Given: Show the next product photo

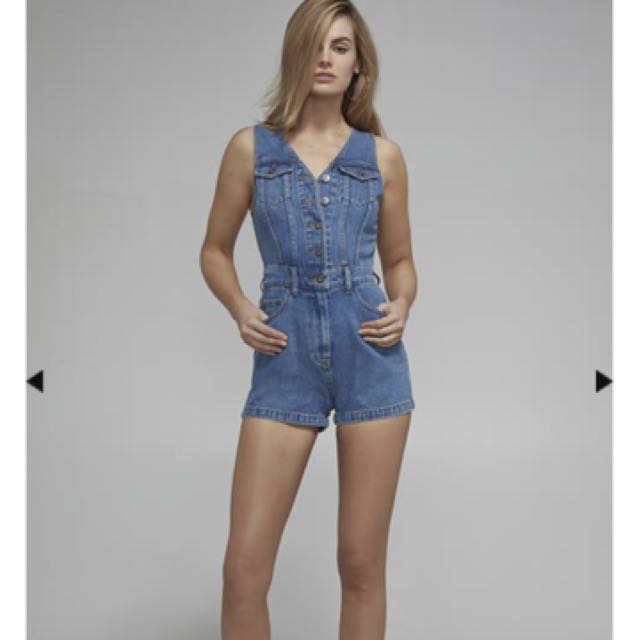Looking at the screenshot, I should [603, 380].
